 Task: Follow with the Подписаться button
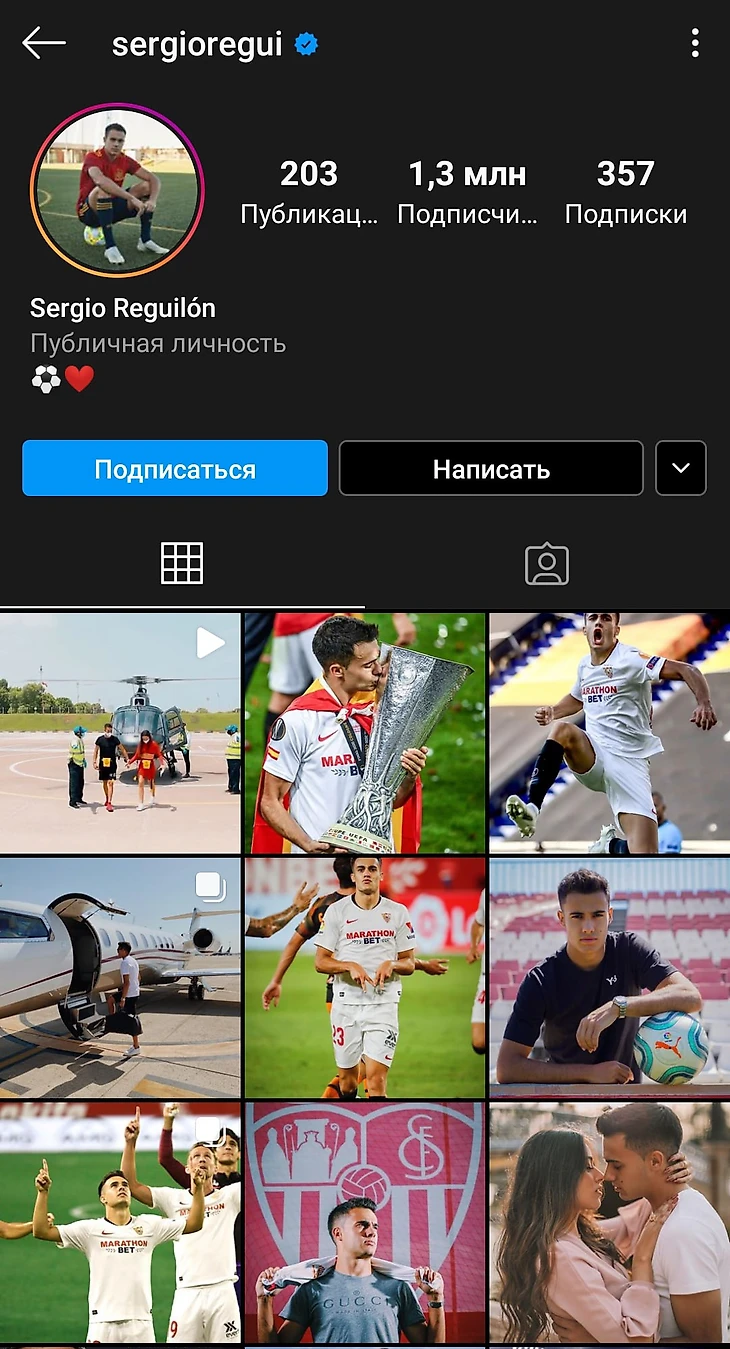175,468
